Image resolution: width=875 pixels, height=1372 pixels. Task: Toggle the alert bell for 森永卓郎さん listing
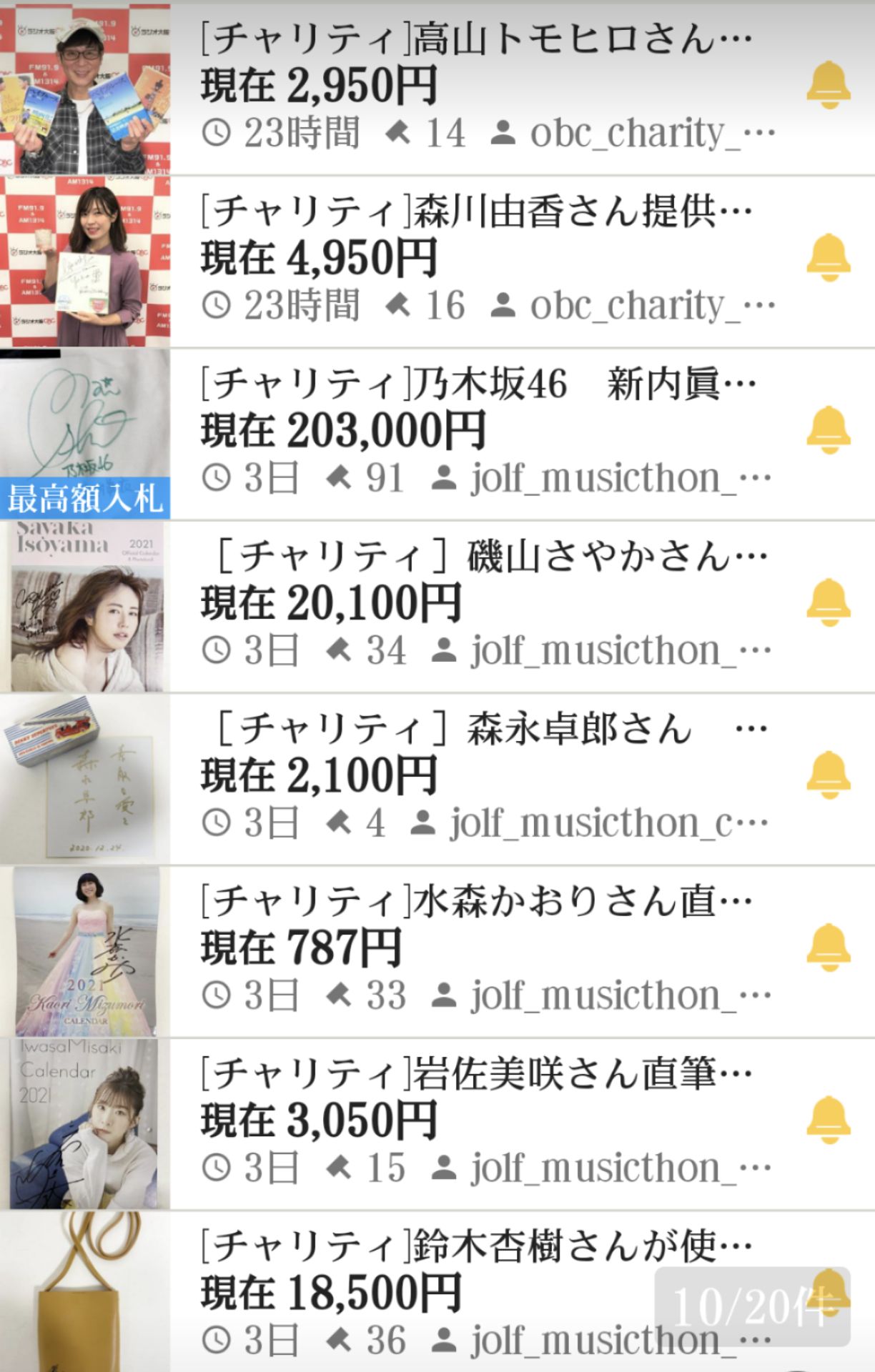(x=828, y=775)
